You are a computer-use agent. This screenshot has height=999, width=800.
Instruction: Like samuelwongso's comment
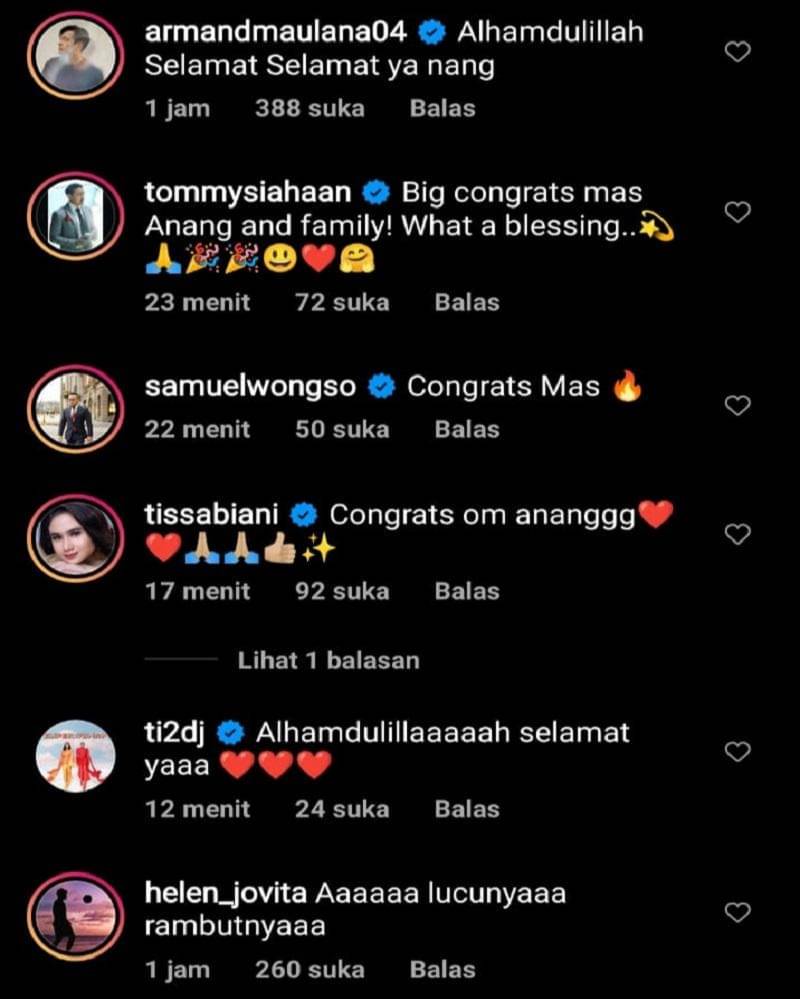tap(737, 405)
